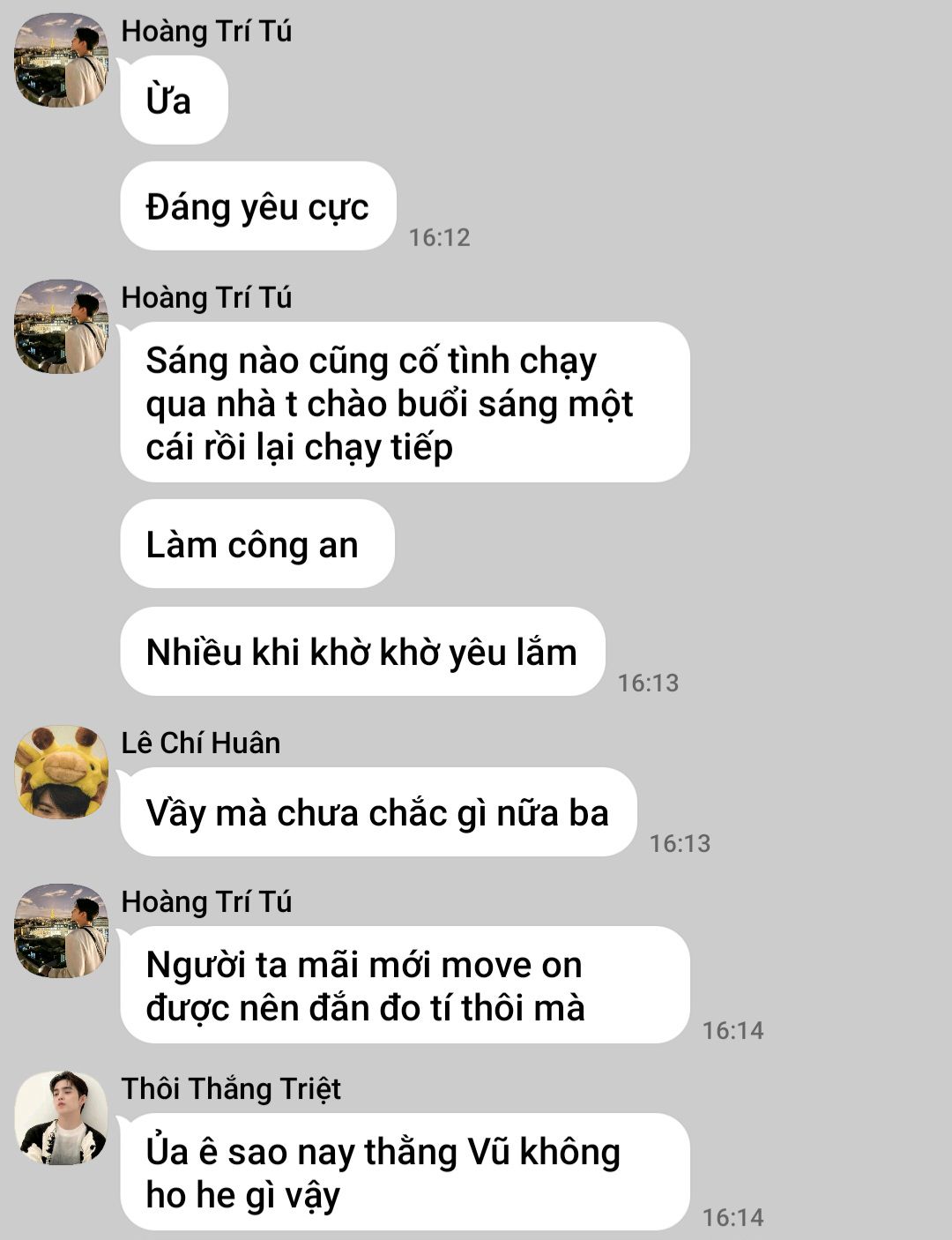Image resolution: width=952 pixels, height=1240 pixels.
Task: Open Thôi Thắng Triệt's profile avatar
Action: [62, 1117]
